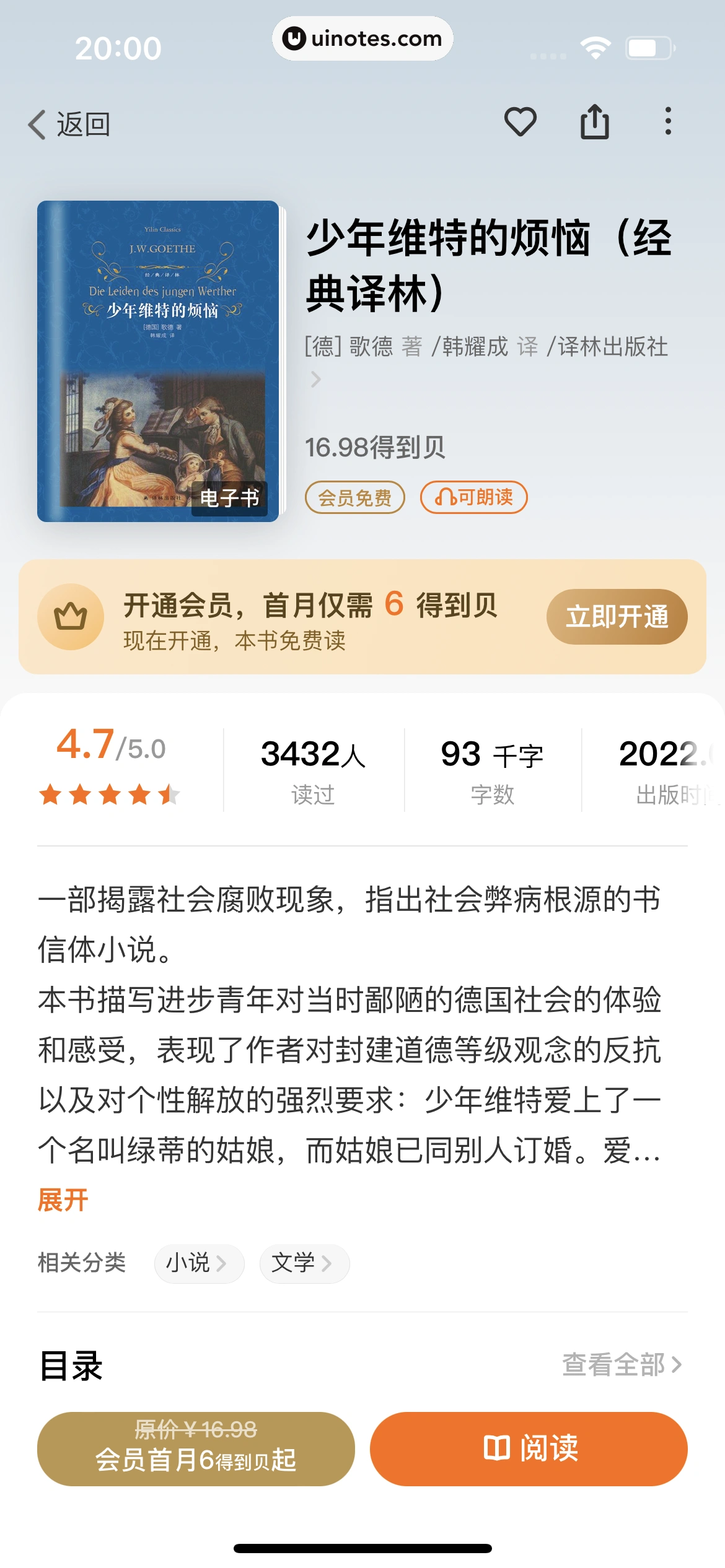Tap the uinotes.com pill in status bar

click(x=362, y=38)
